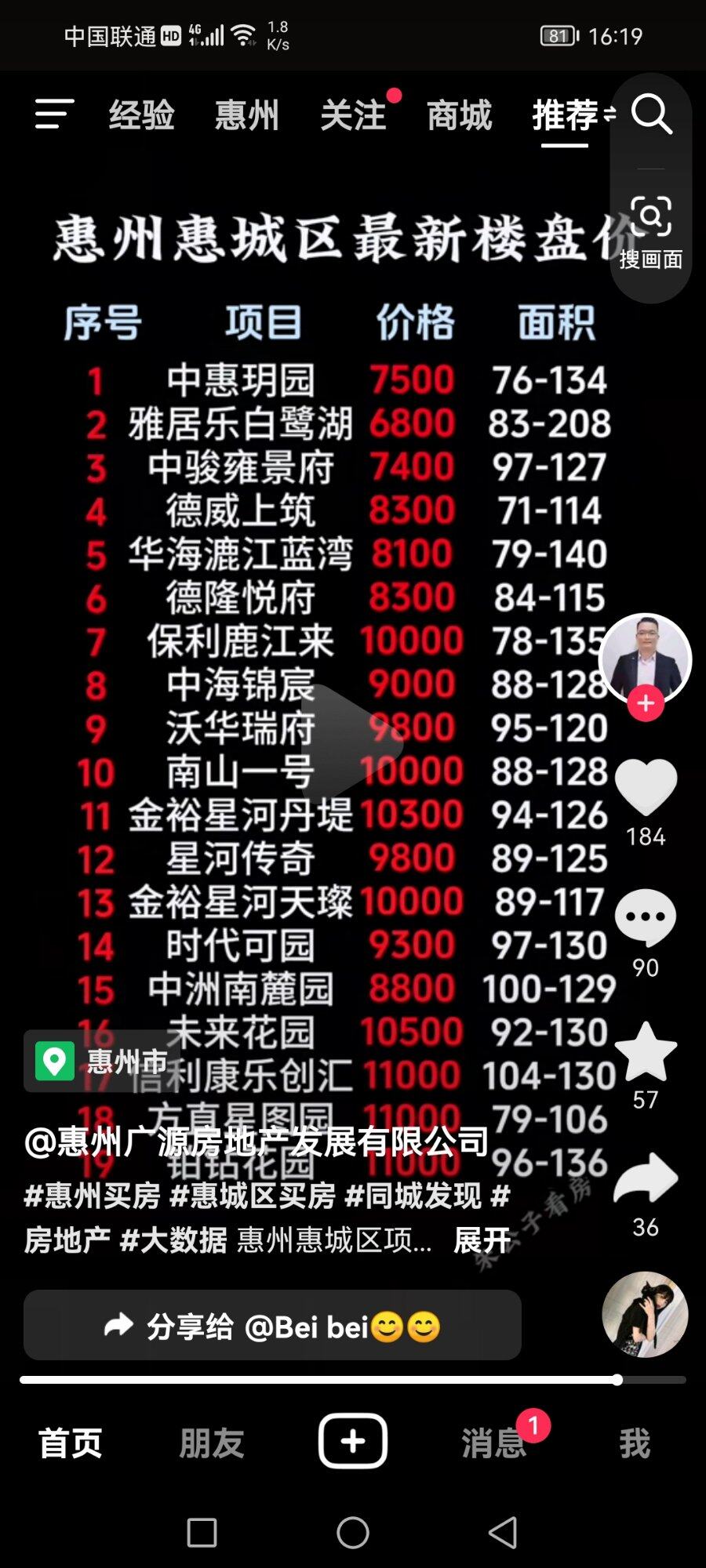The image size is (706, 1568).
Task: Expand the caption with 展开
Action: coord(481,1240)
